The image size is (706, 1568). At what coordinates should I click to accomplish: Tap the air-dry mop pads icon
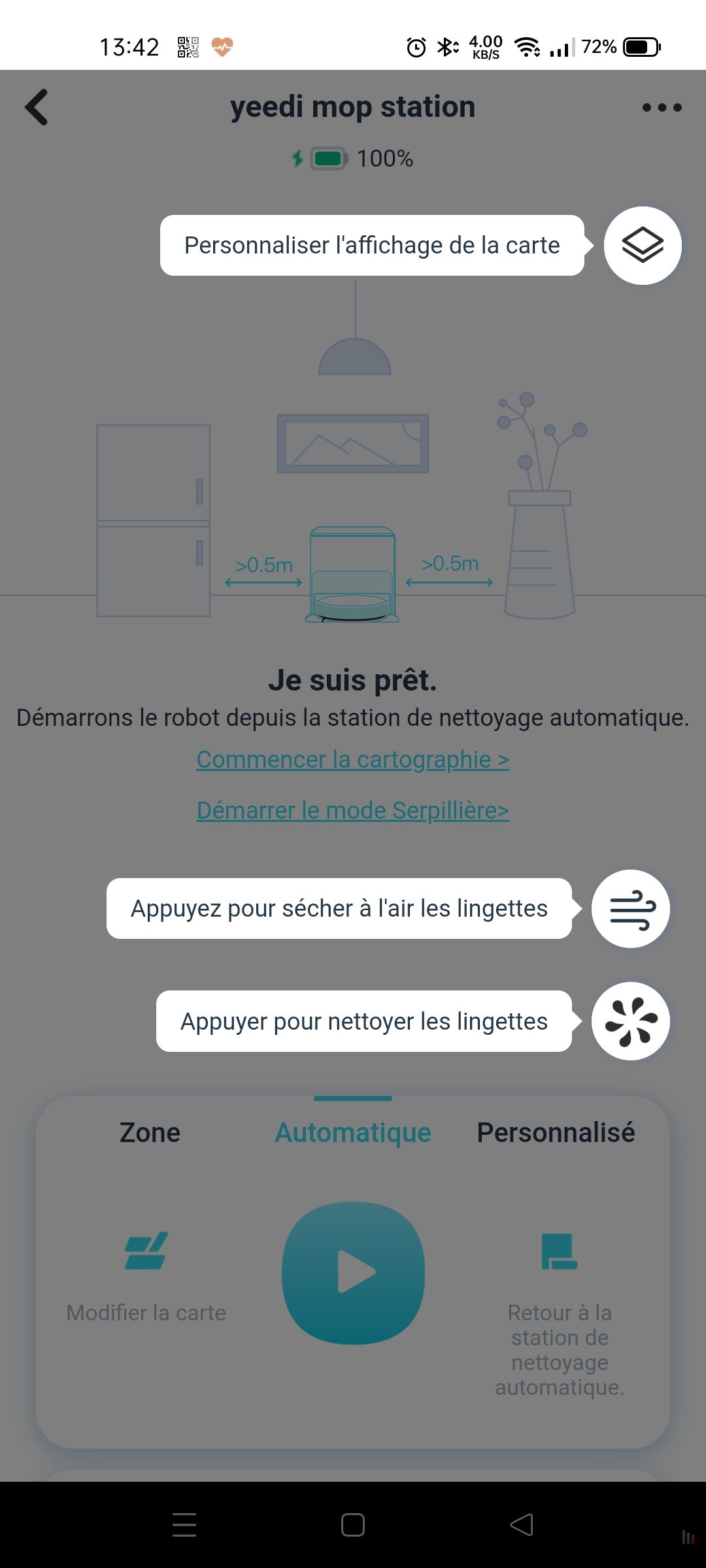631,909
